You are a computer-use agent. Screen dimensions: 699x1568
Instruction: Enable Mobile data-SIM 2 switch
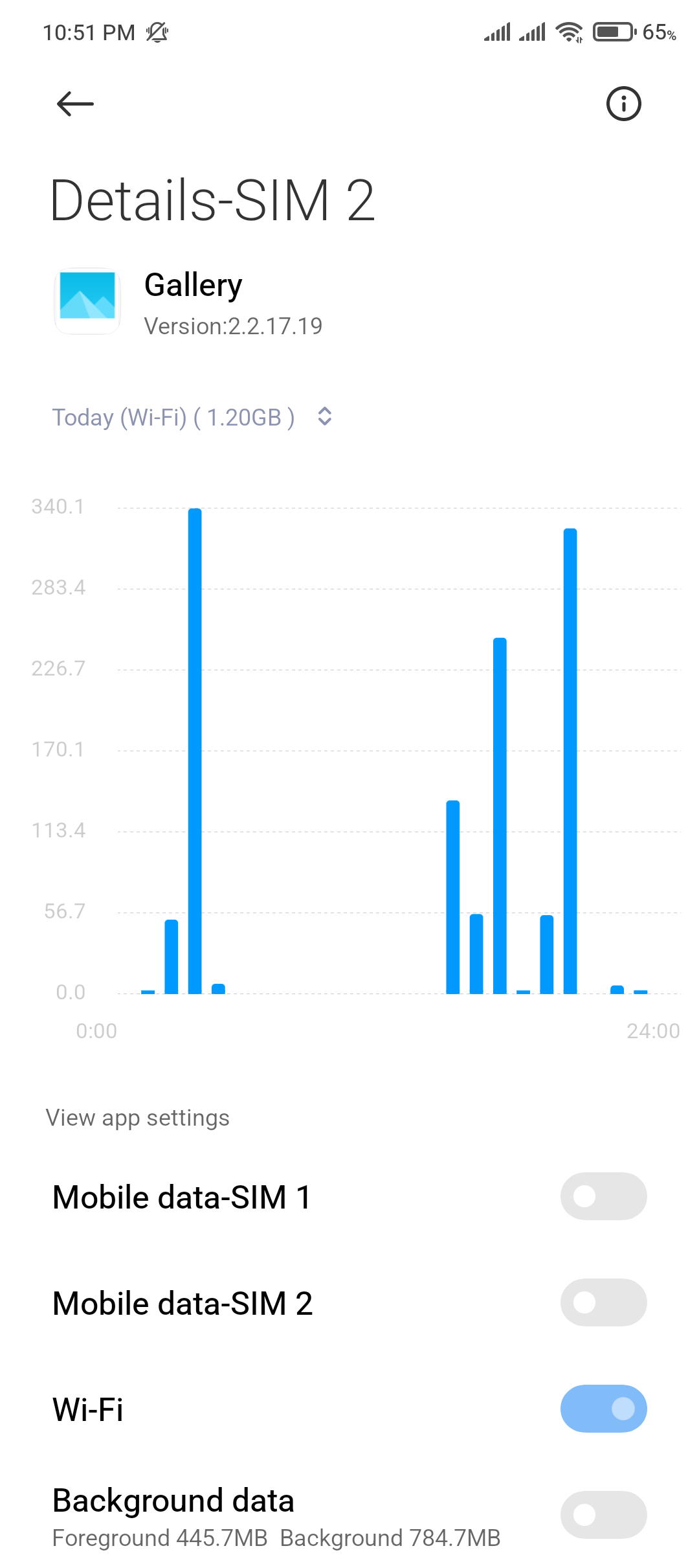(603, 1302)
